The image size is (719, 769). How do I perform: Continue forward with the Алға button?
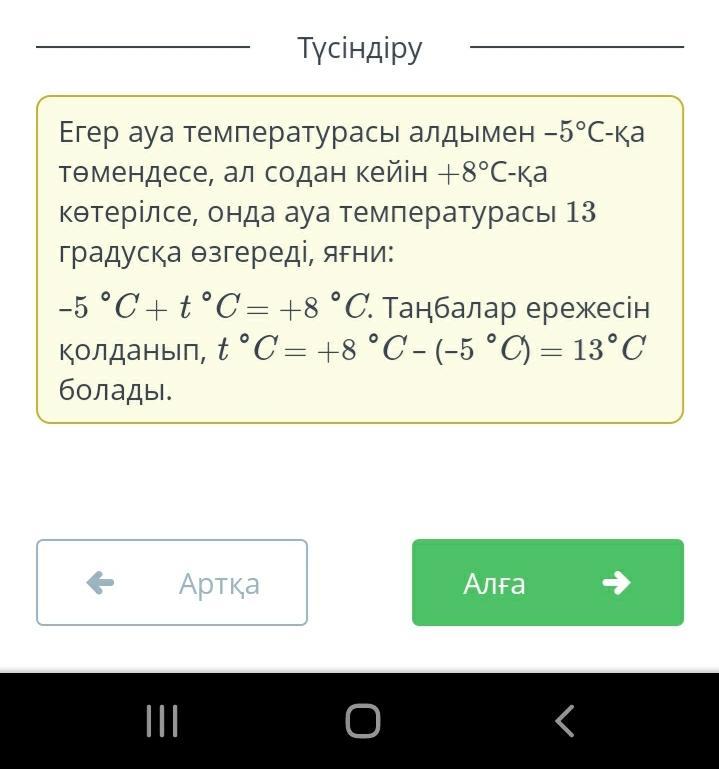[547, 583]
